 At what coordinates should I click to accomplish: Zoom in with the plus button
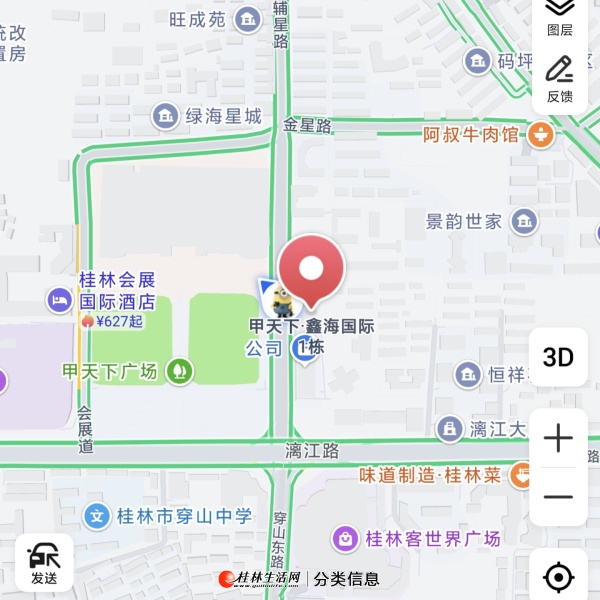pyautogui.click(x=558, y=438)
